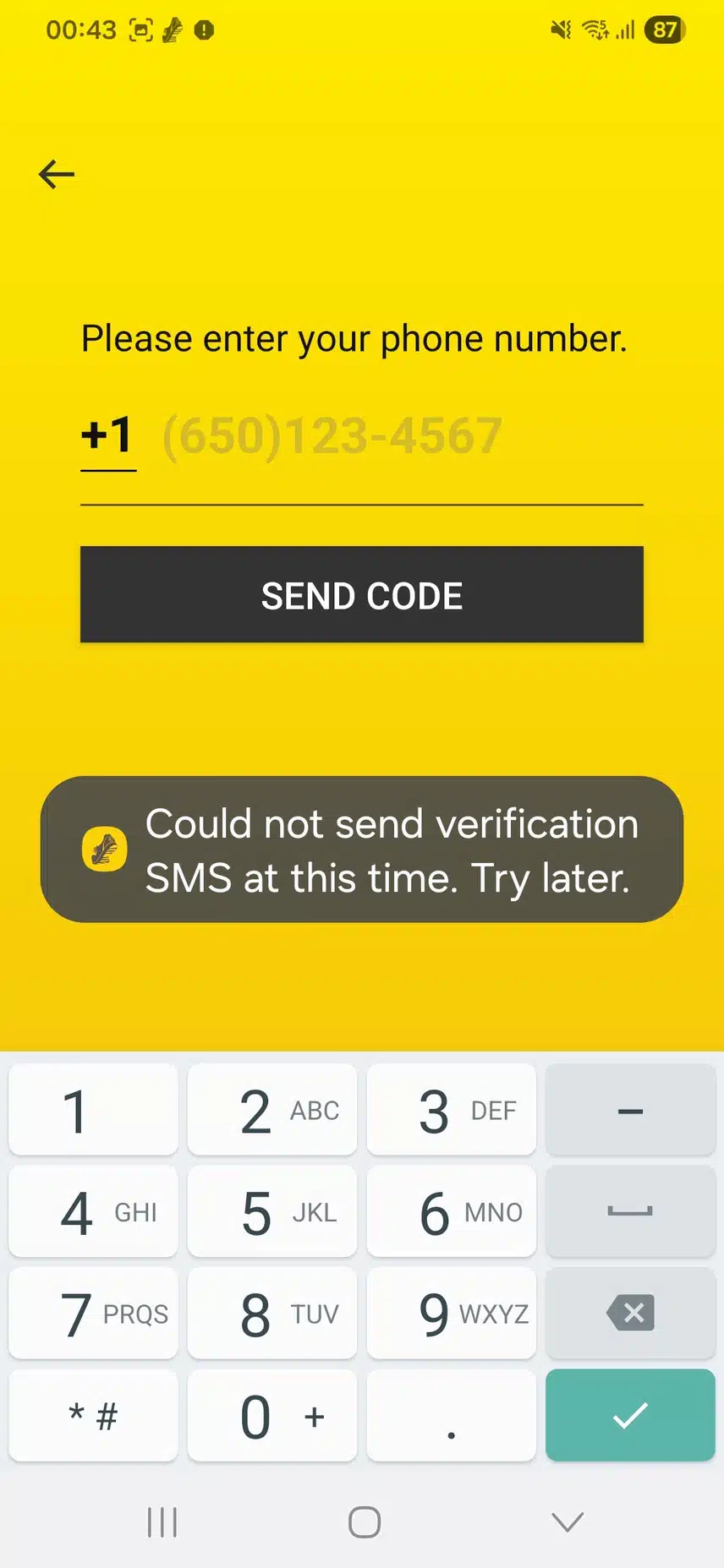Tap the SEND CODE button
This screenshot has width=724, height=1568.
(362, 595)
